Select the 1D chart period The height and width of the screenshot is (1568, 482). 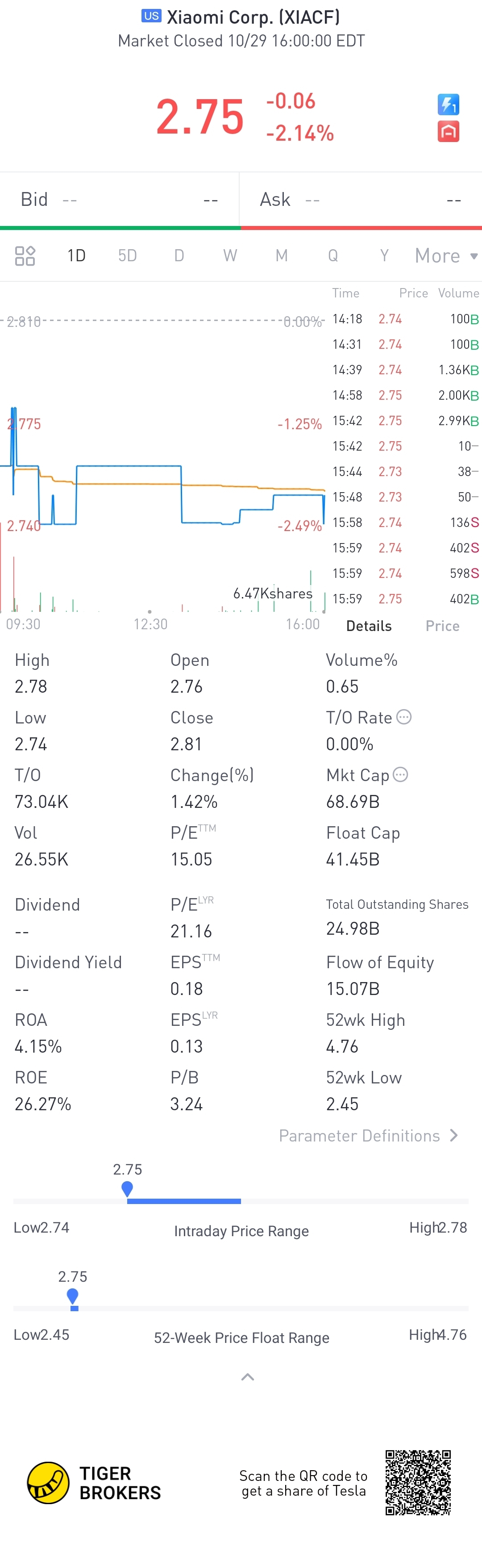76,255
